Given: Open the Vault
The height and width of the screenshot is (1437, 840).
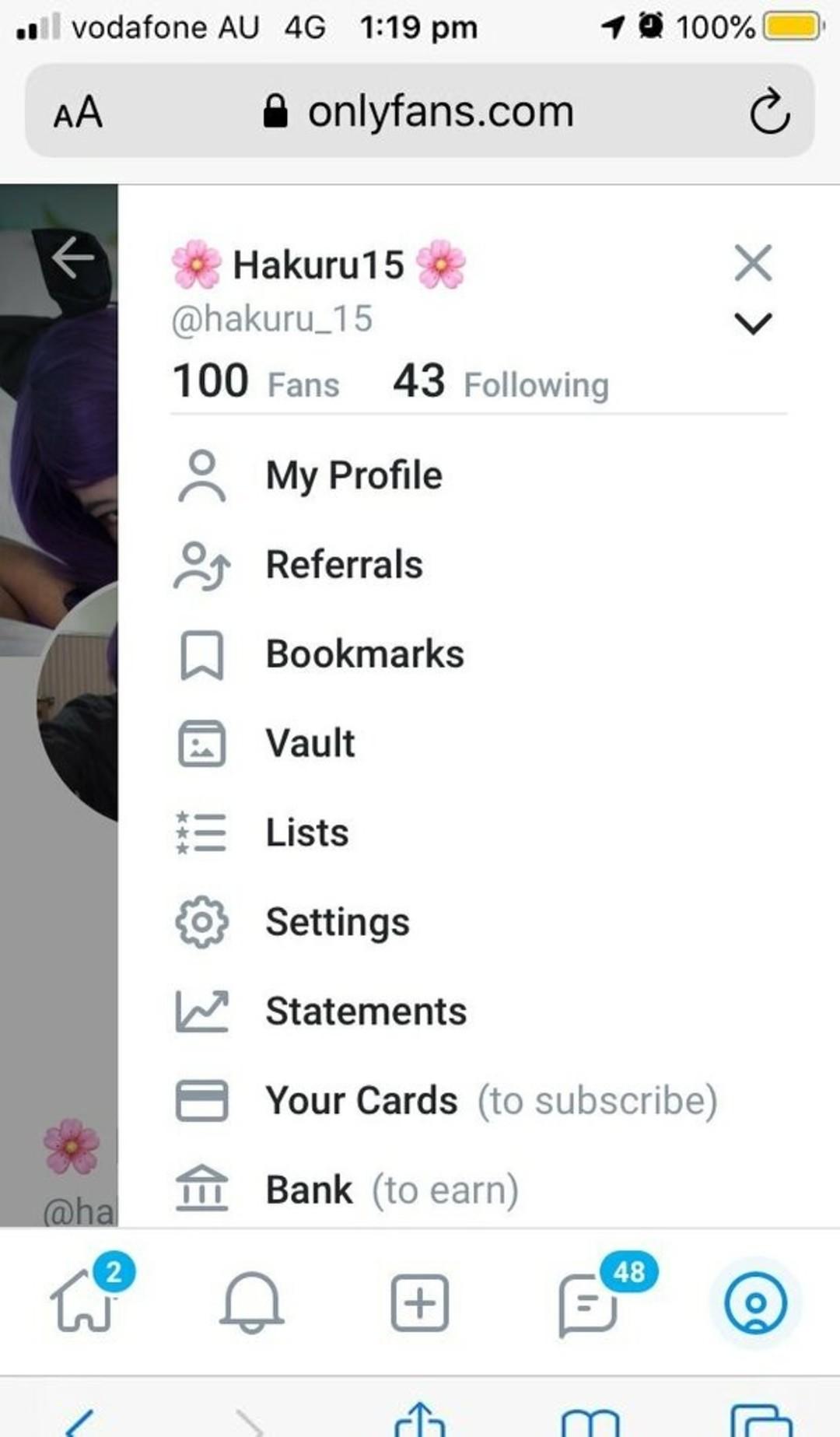Looking at the screenshot, I should point(478,744).
